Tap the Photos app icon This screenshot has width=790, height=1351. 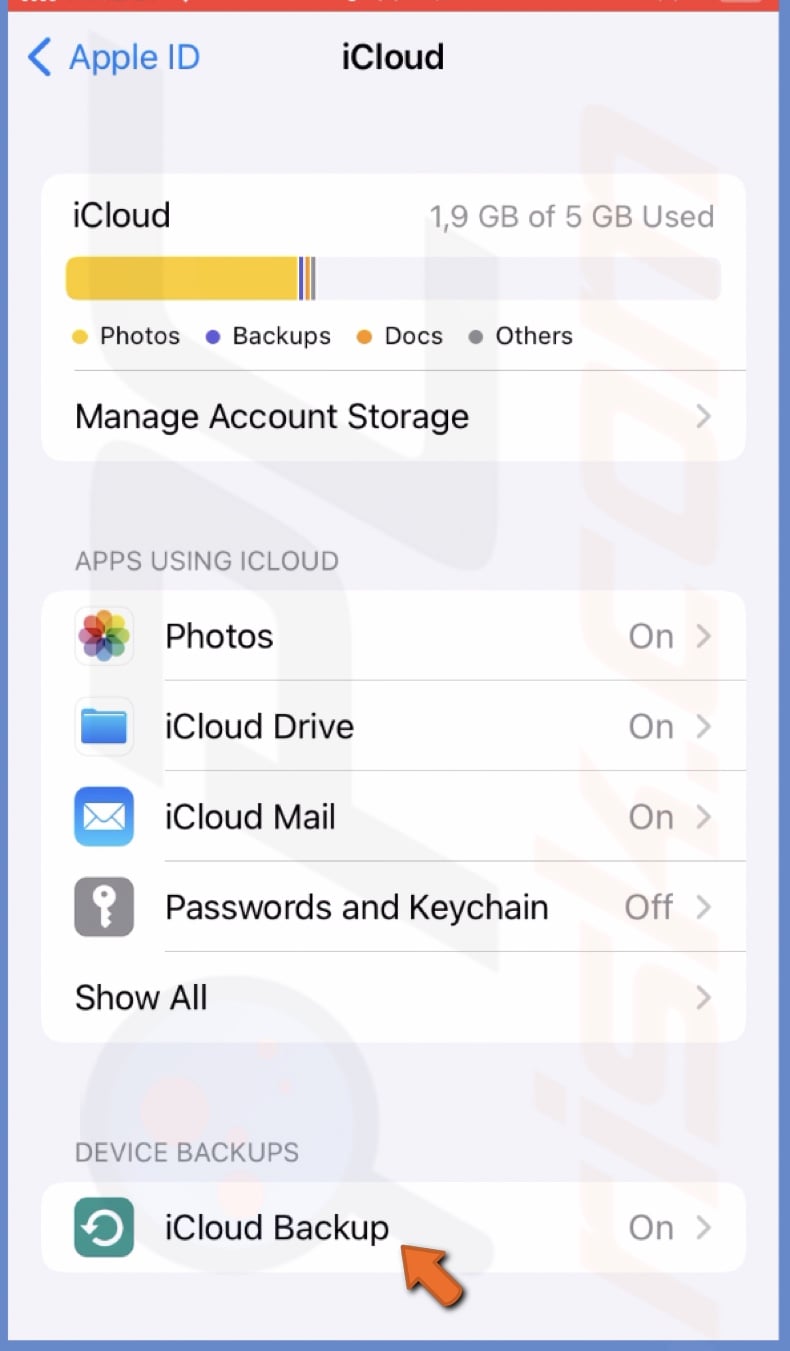click(x=104, y=636)
